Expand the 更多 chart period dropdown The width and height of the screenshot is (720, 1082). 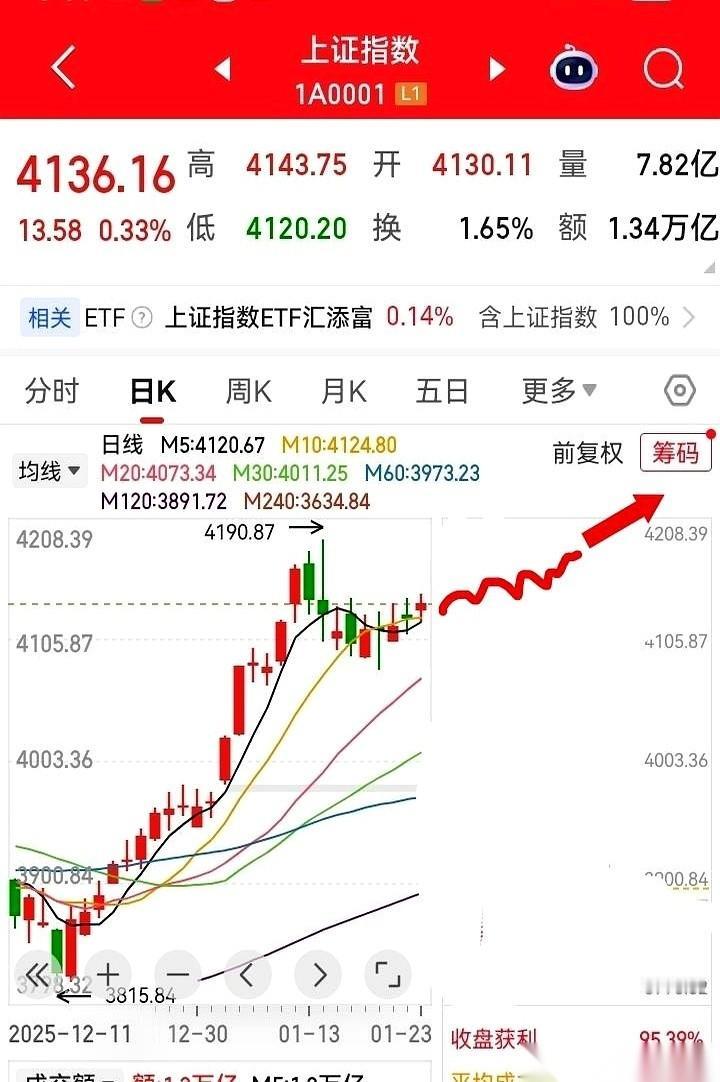click(x=557, y=392)
